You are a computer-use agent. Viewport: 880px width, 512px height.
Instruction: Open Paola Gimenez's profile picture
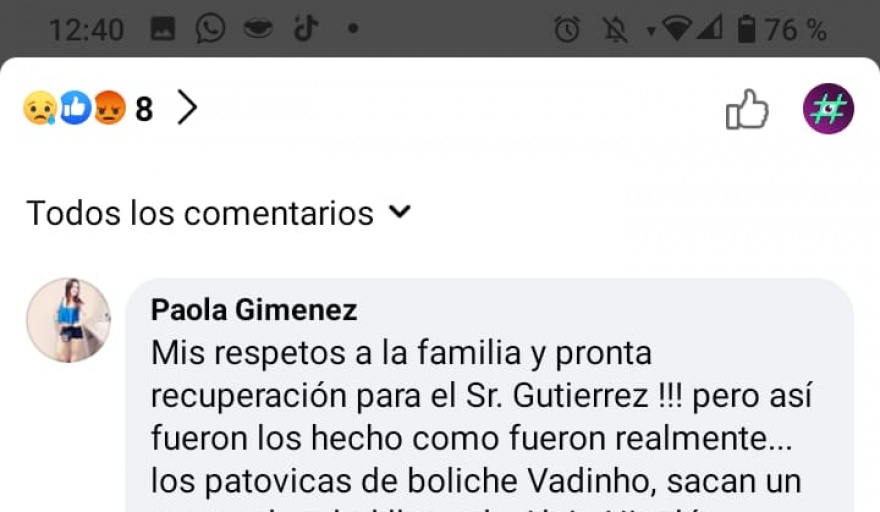[x=68, y=320]
